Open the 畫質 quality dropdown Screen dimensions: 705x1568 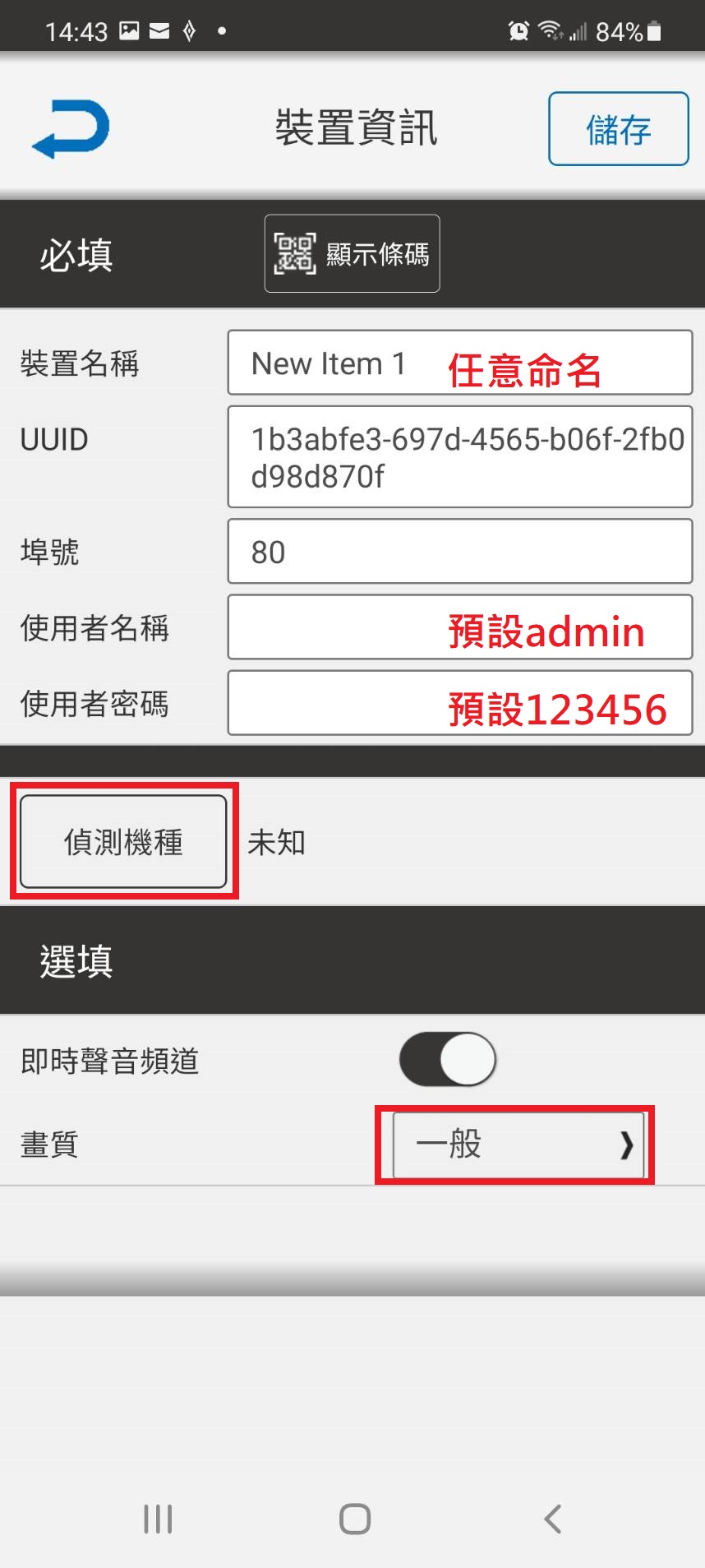pos(518,1145)
